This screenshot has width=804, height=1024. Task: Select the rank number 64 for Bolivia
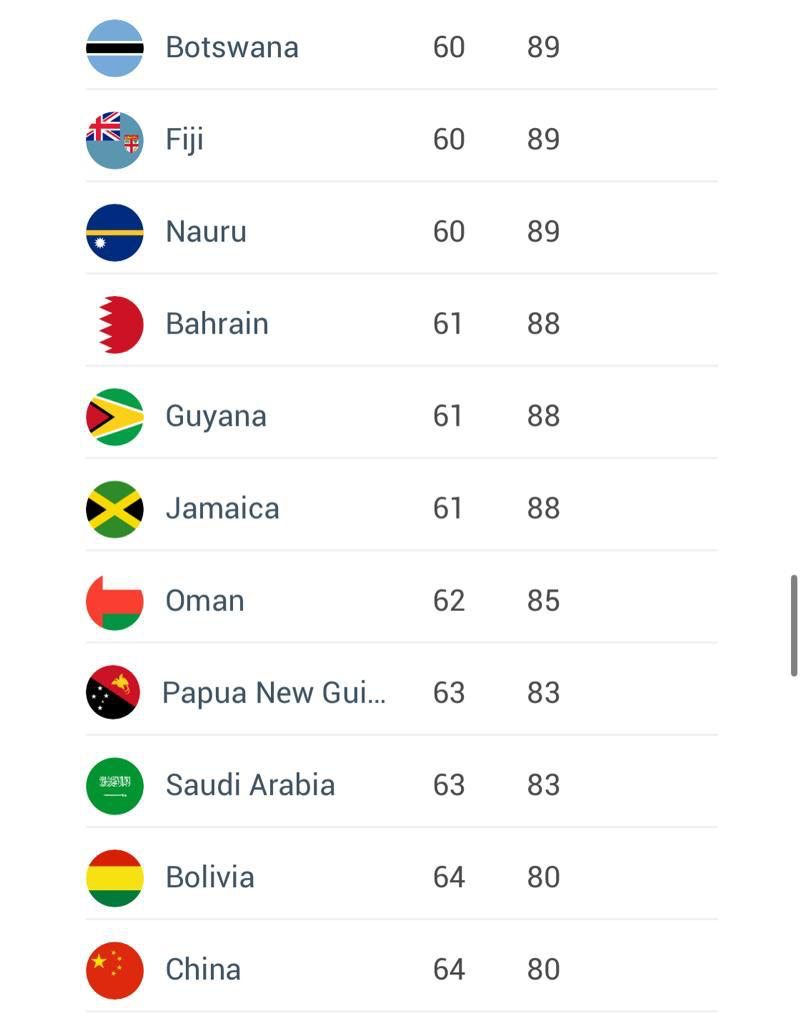coord(451,877)
